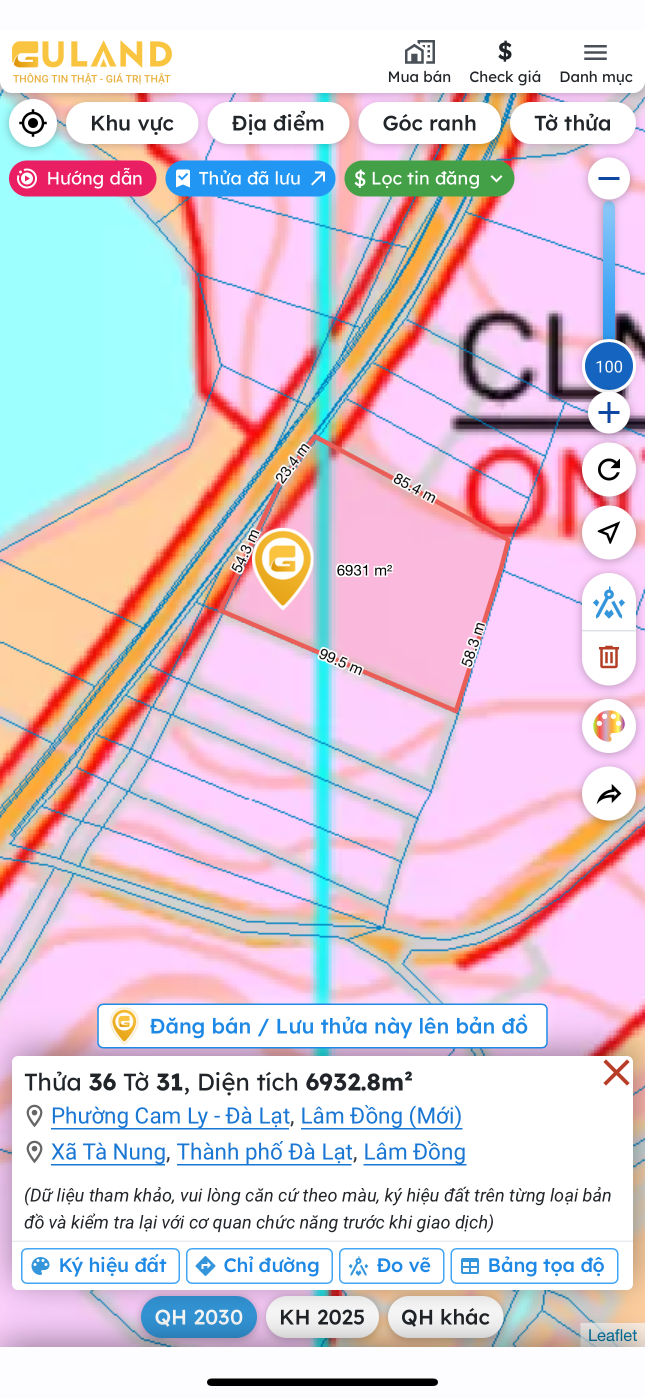Open the Địa điểm search chip
This screenshot has width=645, height=1398.
(x=278, y=124)
